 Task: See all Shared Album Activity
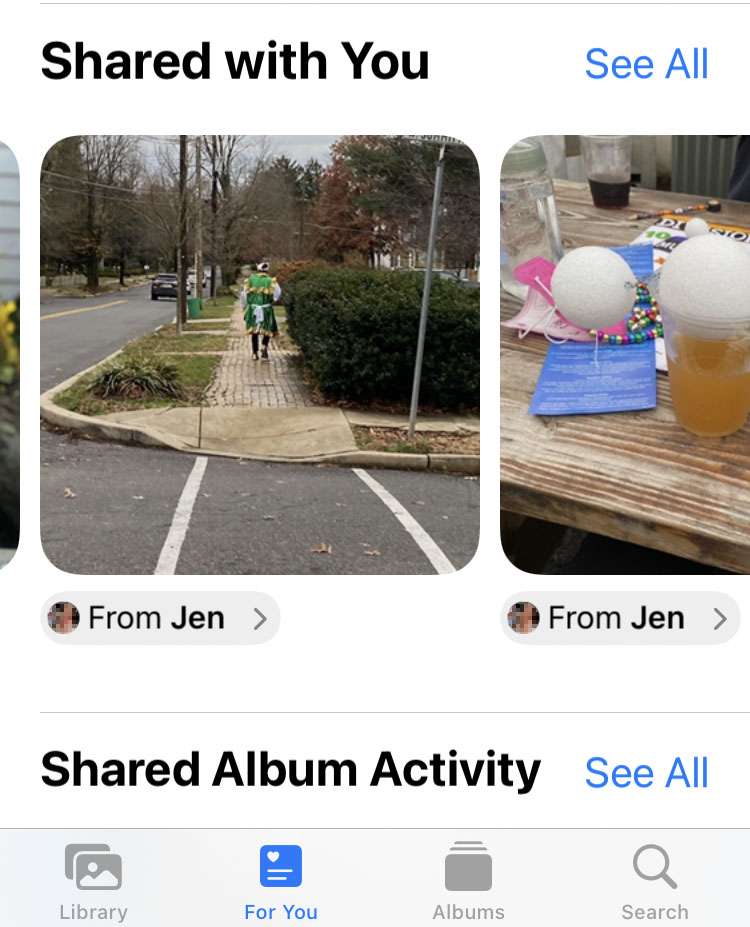coord(646,773)
